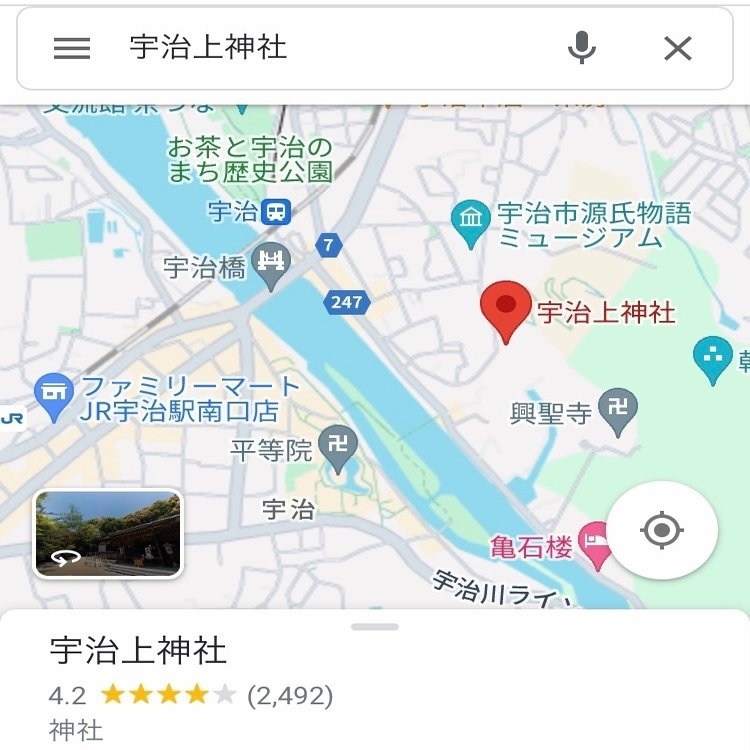Viewport: 750px width, 750px height.
Task: Open the 宇治市源氏物語ミュージアム map marker
Action: [x=470, y=222]
